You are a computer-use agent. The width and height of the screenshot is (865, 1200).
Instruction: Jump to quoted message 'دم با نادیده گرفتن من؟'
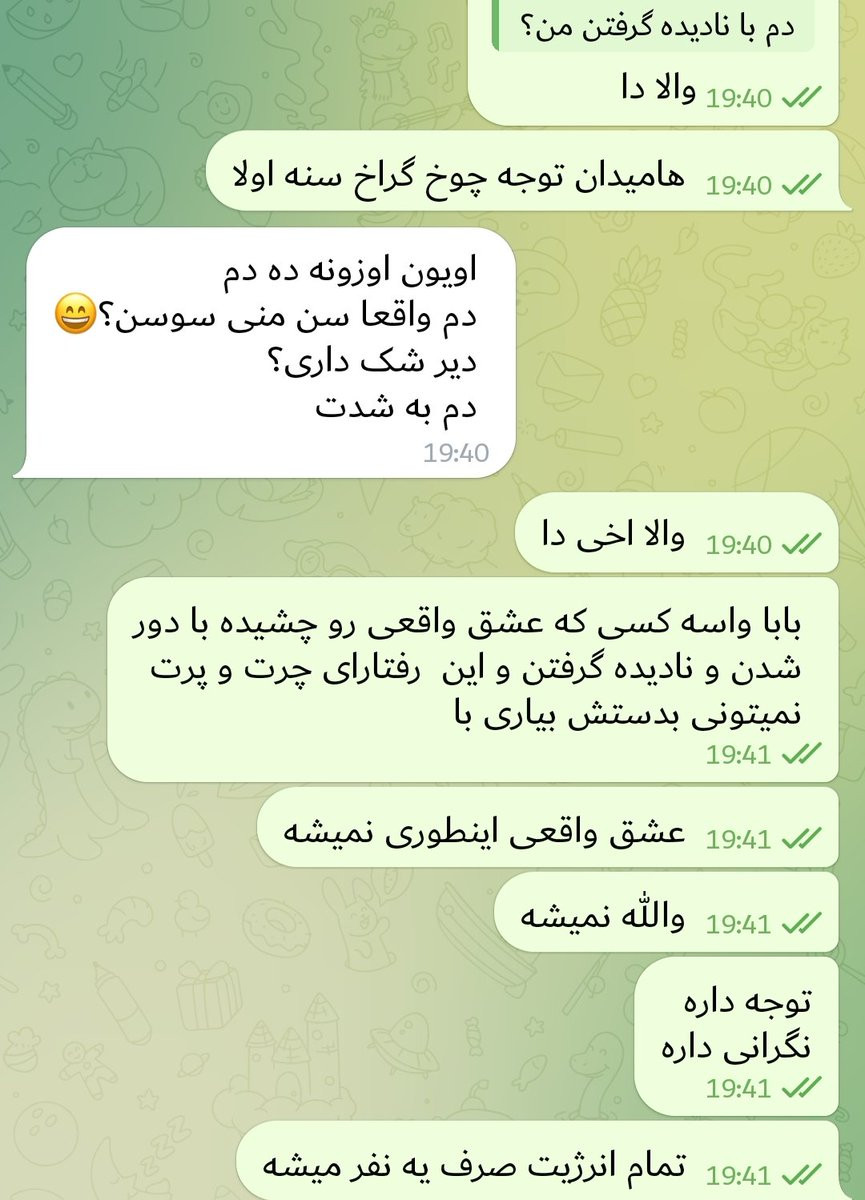tap(655, 27)
